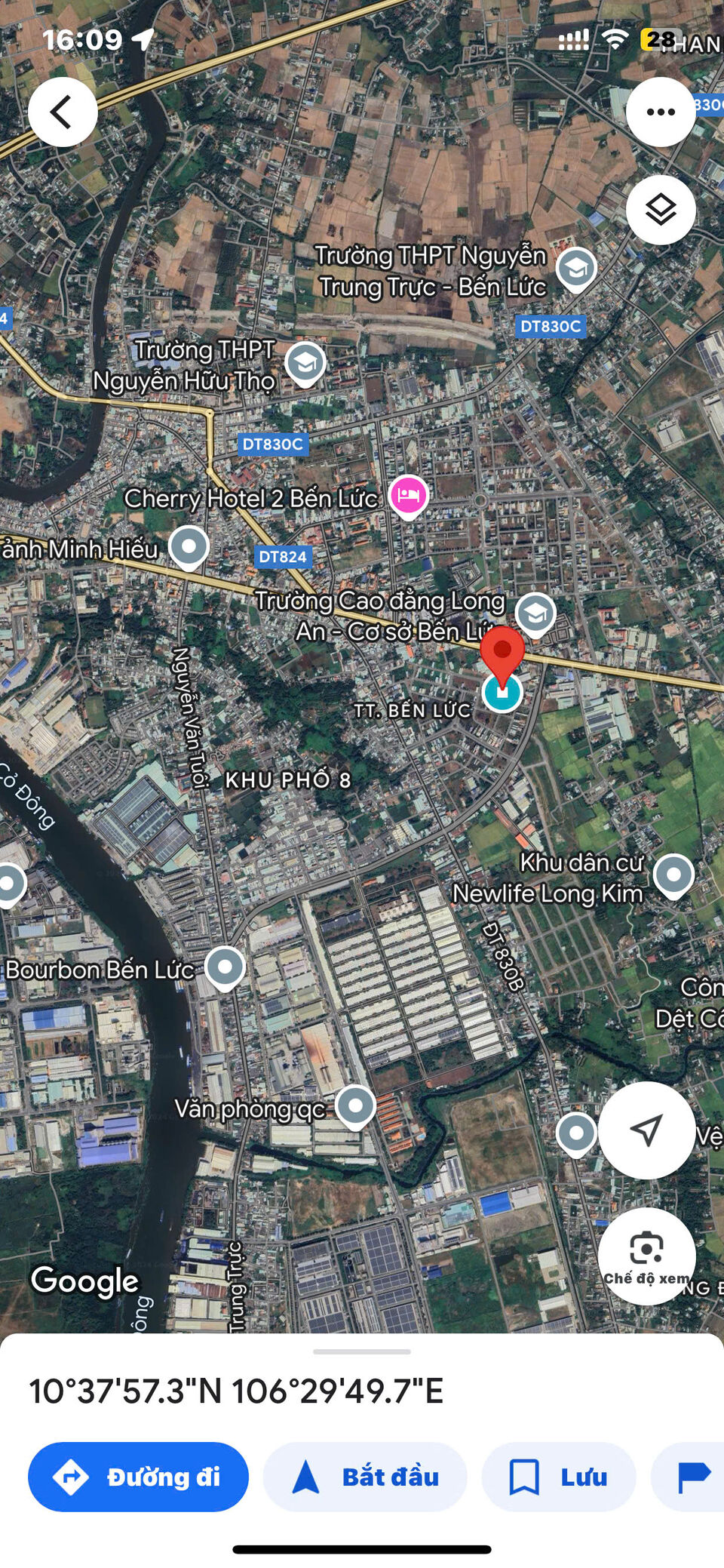
Task: Go back using the arrow button
Action: click(63, 112)
